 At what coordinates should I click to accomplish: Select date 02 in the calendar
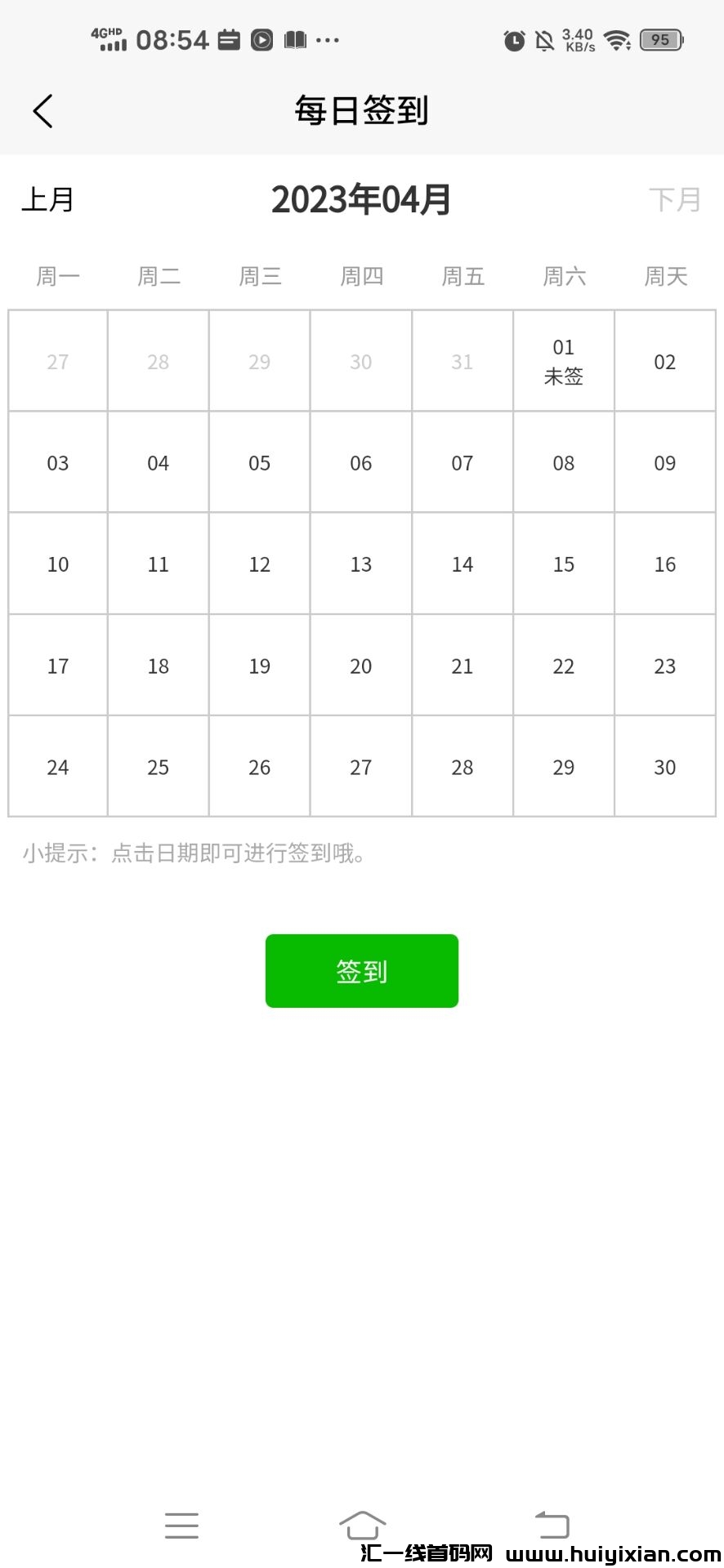tap(665, 361)
